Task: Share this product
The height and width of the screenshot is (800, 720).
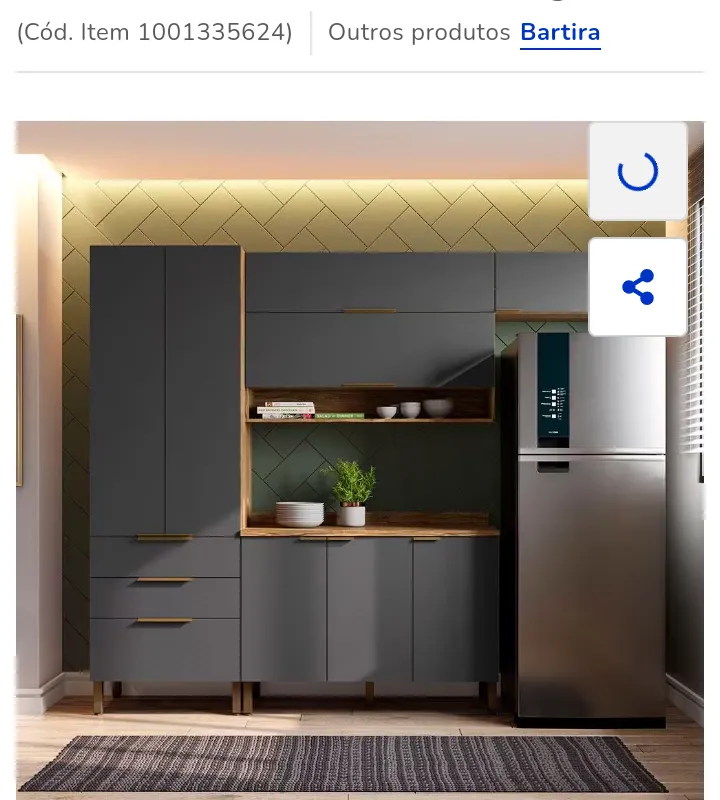Action: click(x=638, y=287)
